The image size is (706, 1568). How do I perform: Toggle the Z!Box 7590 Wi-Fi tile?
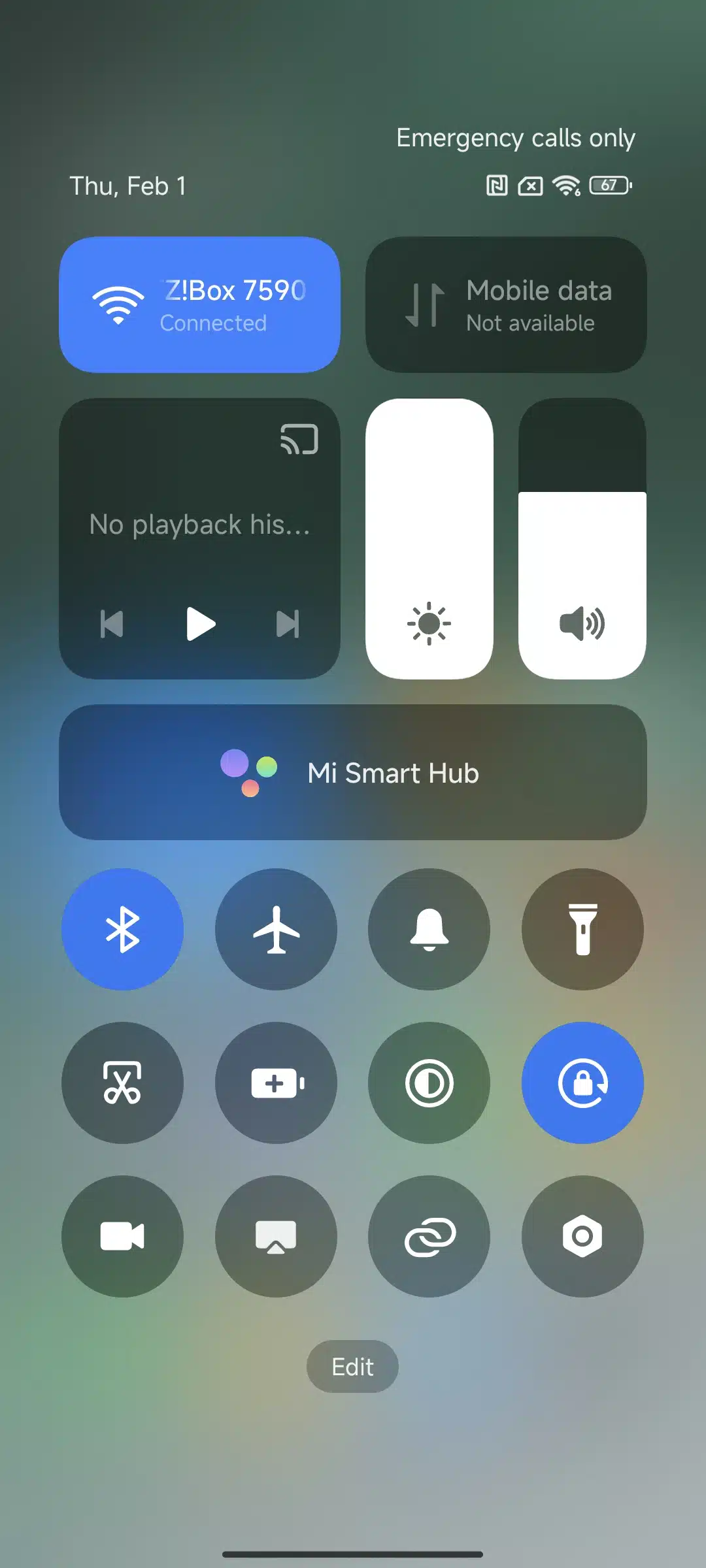pos(199,304)
